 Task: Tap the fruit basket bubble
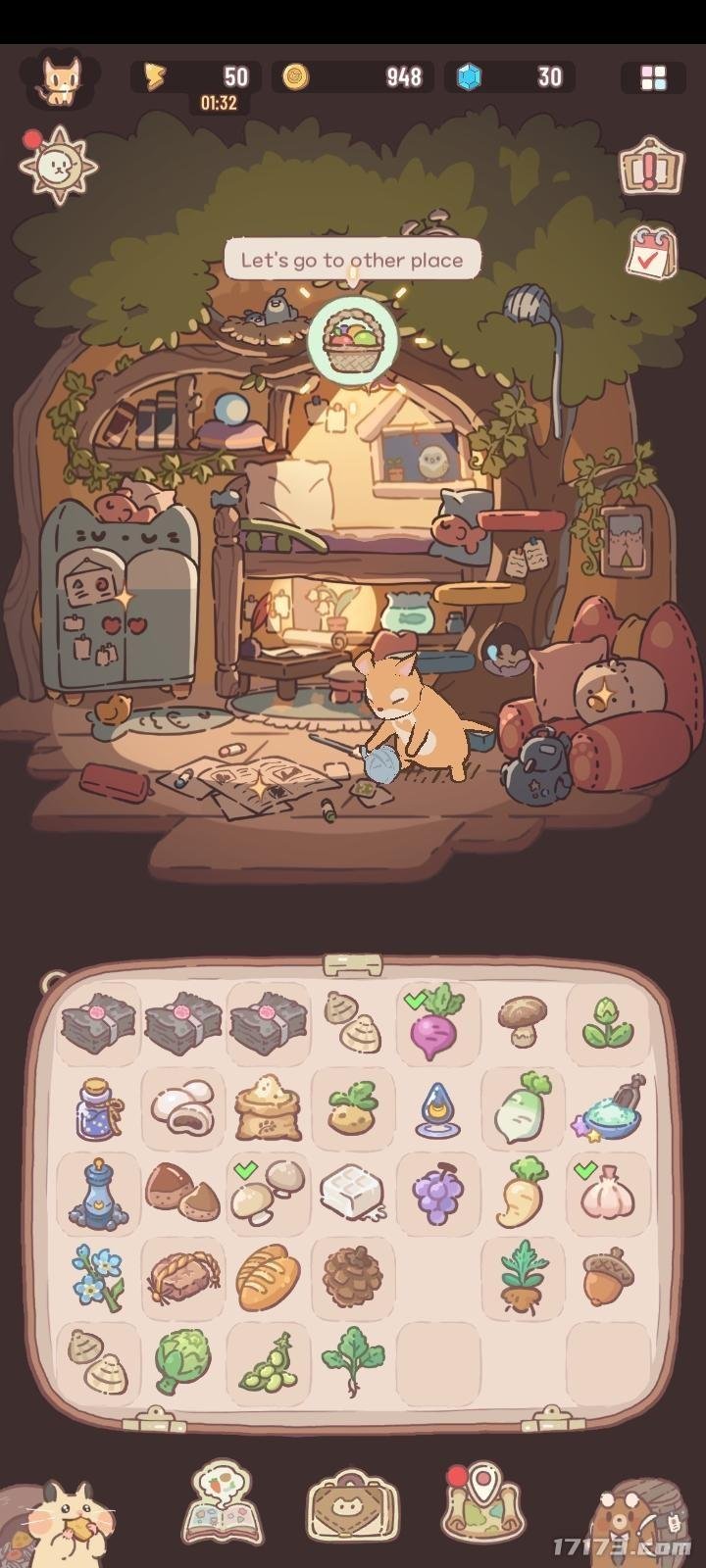point(353,341)
